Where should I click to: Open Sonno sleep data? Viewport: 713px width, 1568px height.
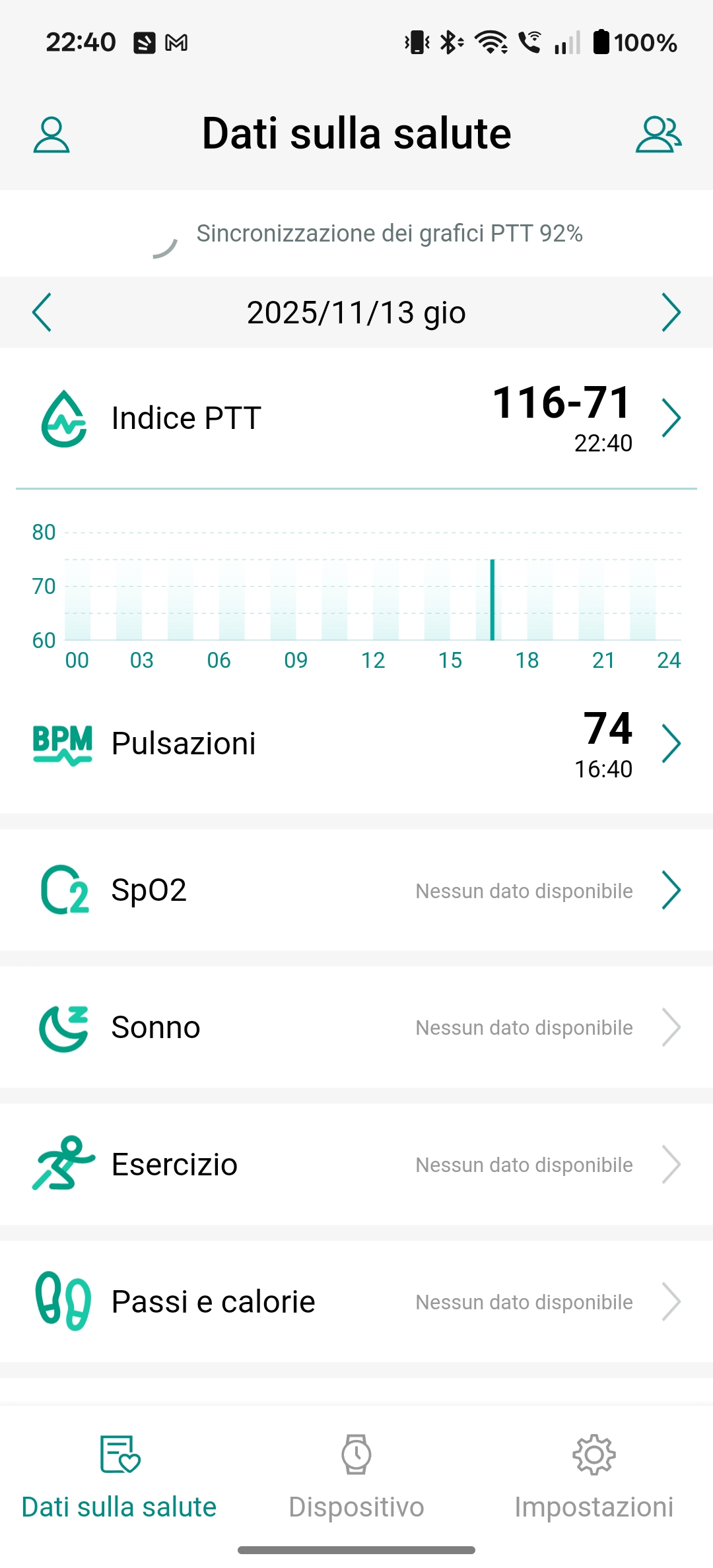[x=356, y=1028]
